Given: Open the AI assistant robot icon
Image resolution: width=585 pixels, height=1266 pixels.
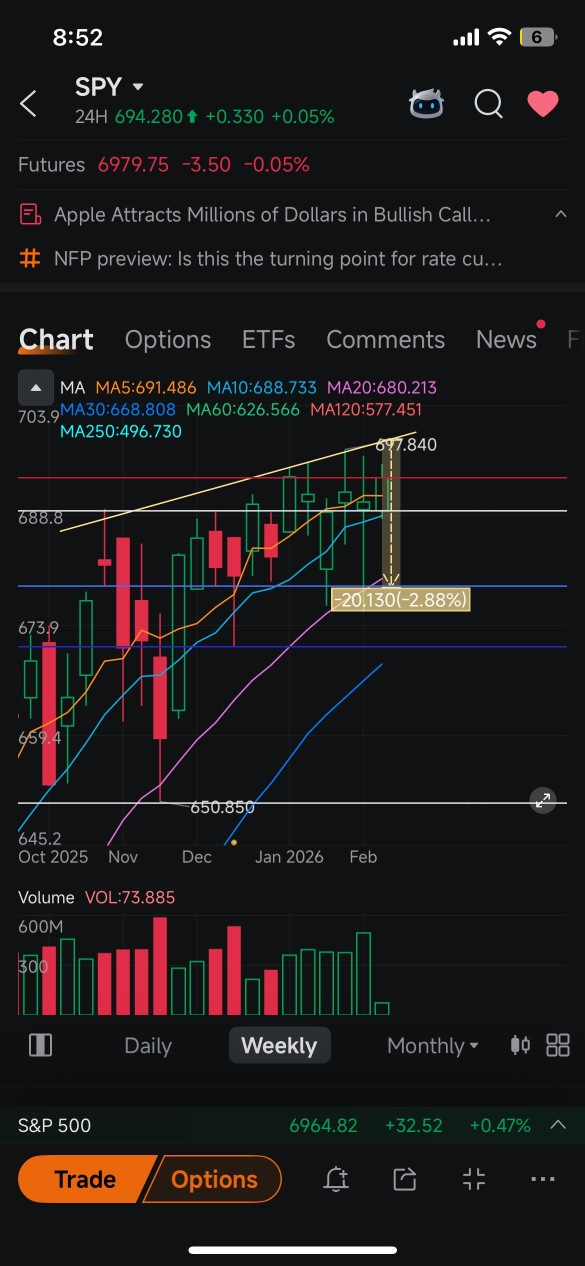Looking at the screenshot, I should tap(428, 103).
